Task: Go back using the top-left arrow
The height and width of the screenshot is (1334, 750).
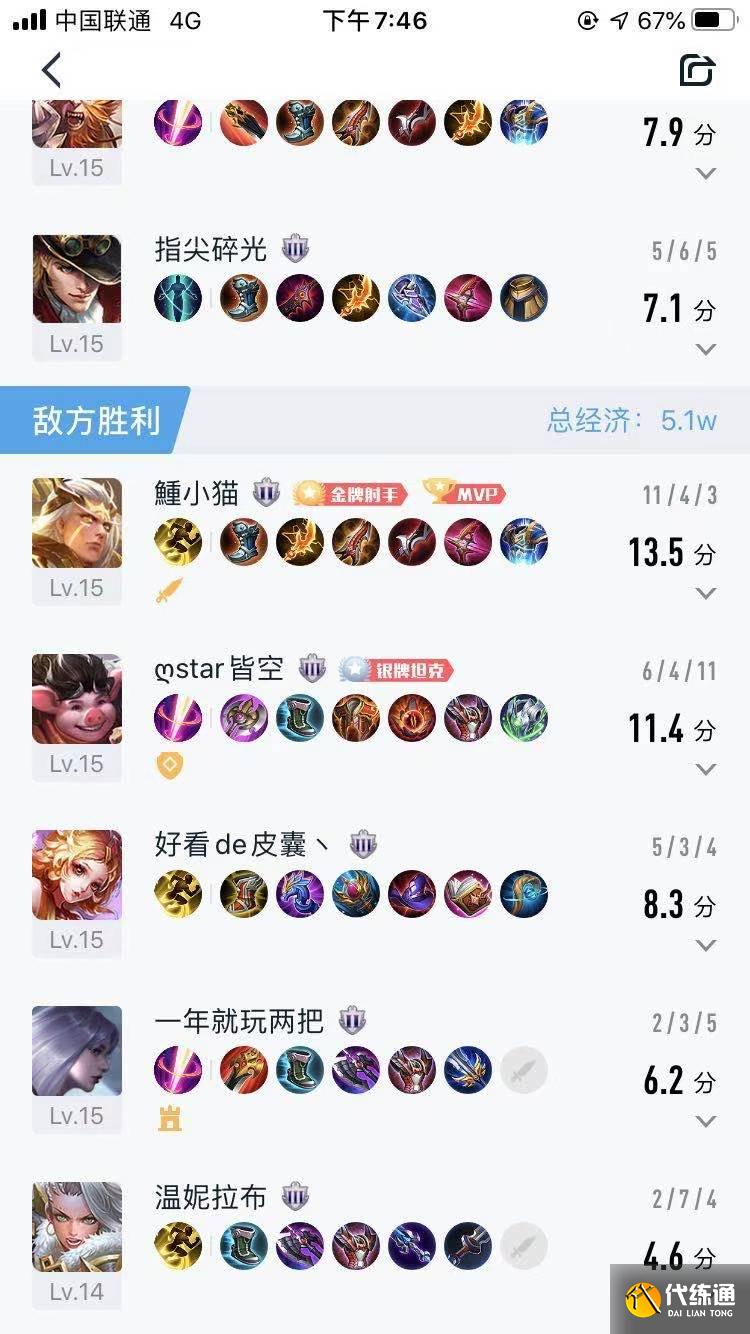Action: pos(52,71)
